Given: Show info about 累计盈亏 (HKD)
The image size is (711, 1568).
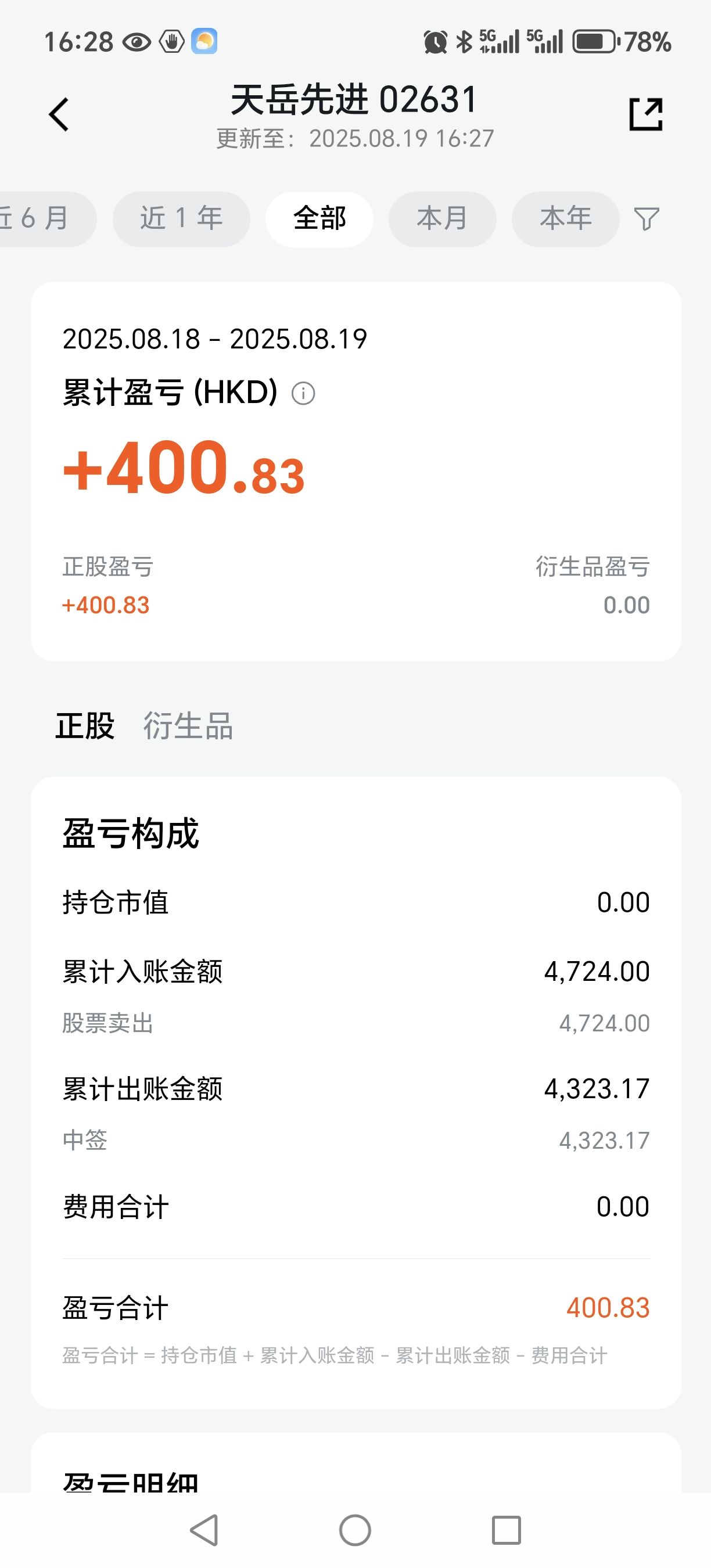Looking at the screenshot, I should (303, 393).
